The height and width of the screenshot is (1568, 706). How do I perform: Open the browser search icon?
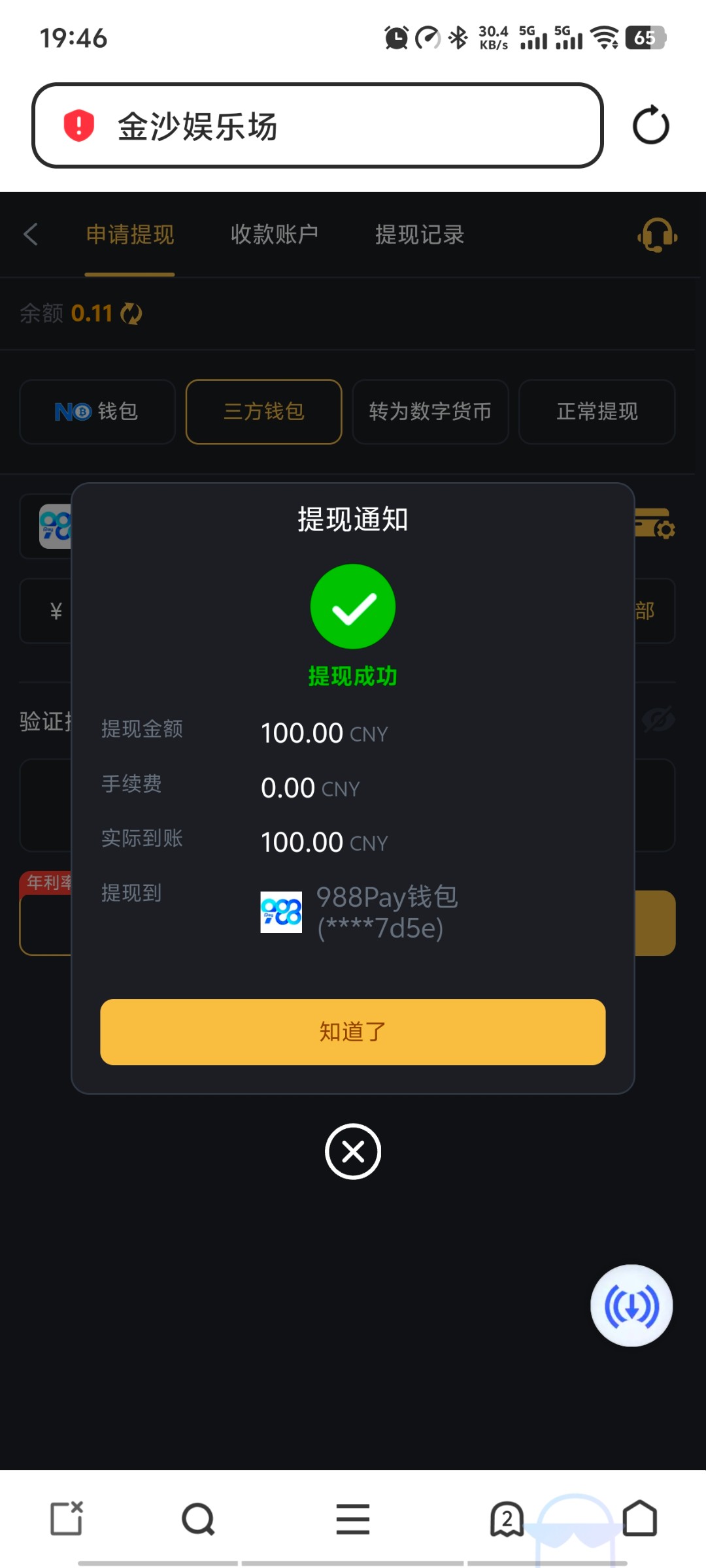pyautogui.click(x=198, y=1519)
